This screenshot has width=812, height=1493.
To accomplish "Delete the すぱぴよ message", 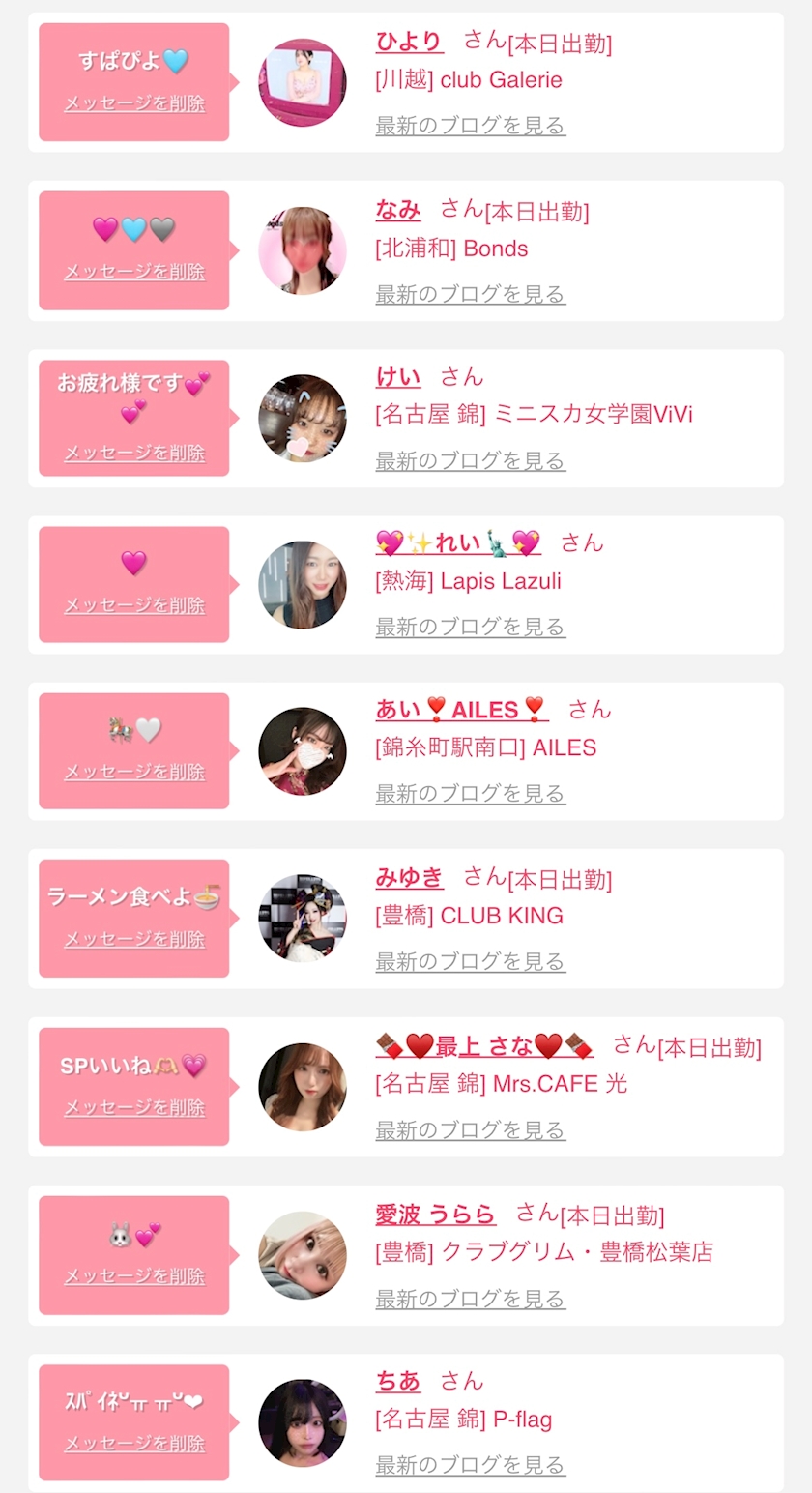I will [134, 104].
